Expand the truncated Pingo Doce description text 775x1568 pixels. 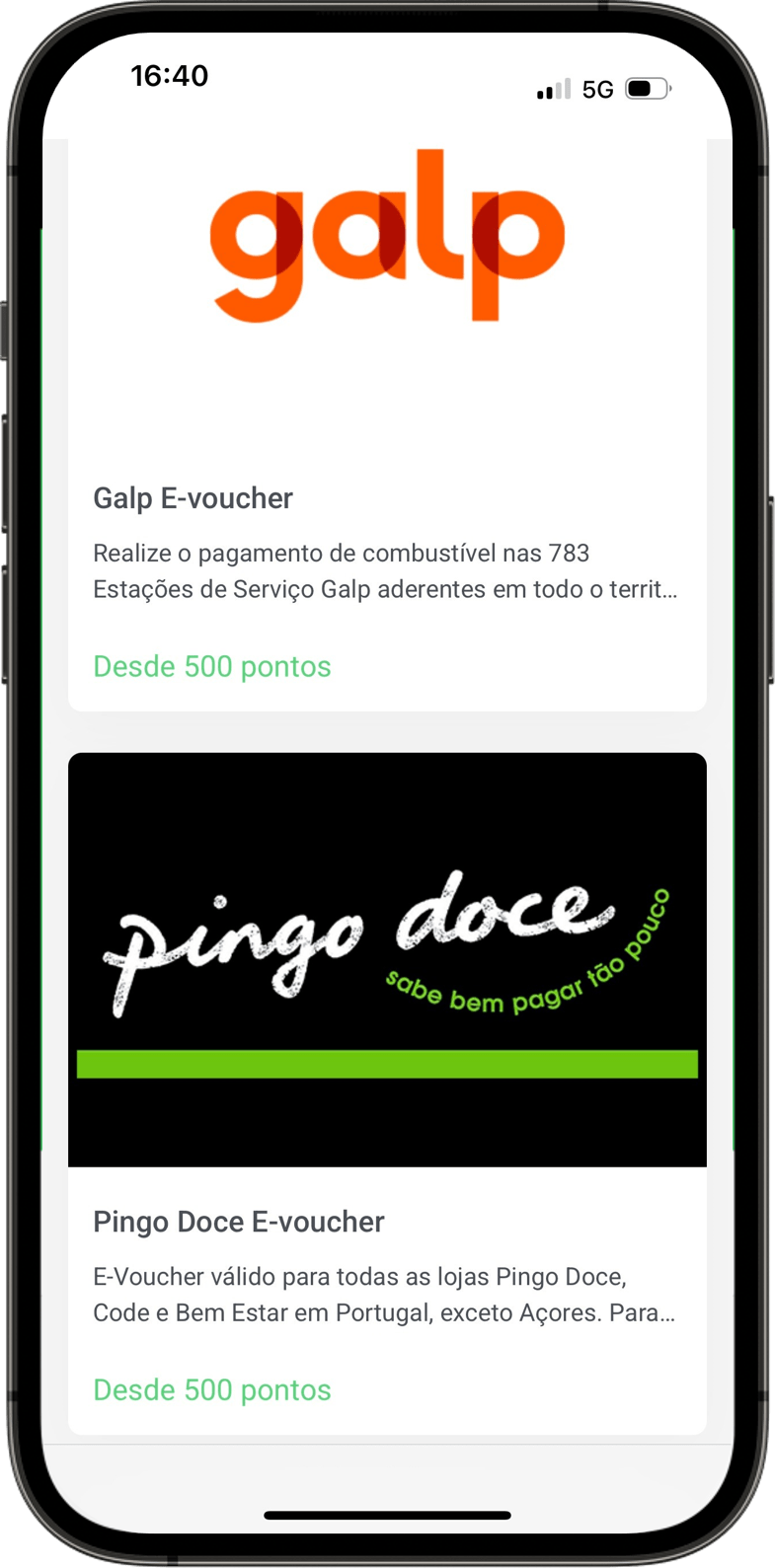387,1295
